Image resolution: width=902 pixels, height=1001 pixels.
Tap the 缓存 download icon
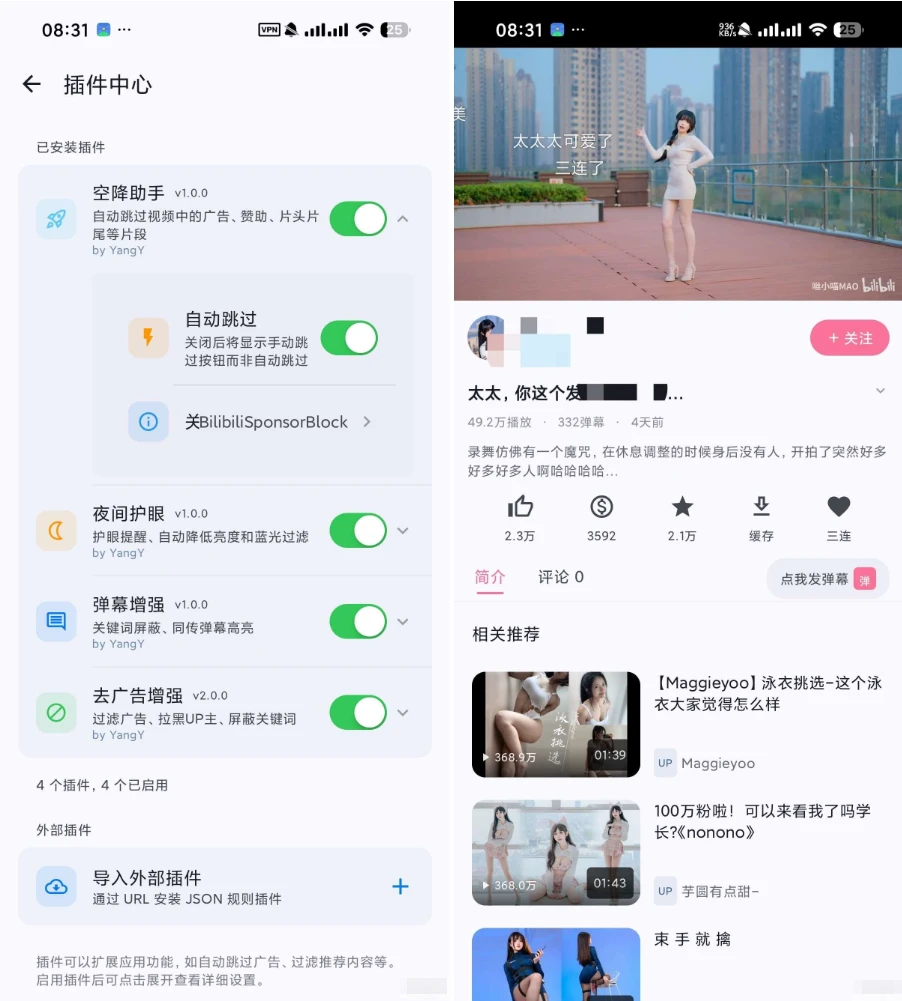coord(760,507)
